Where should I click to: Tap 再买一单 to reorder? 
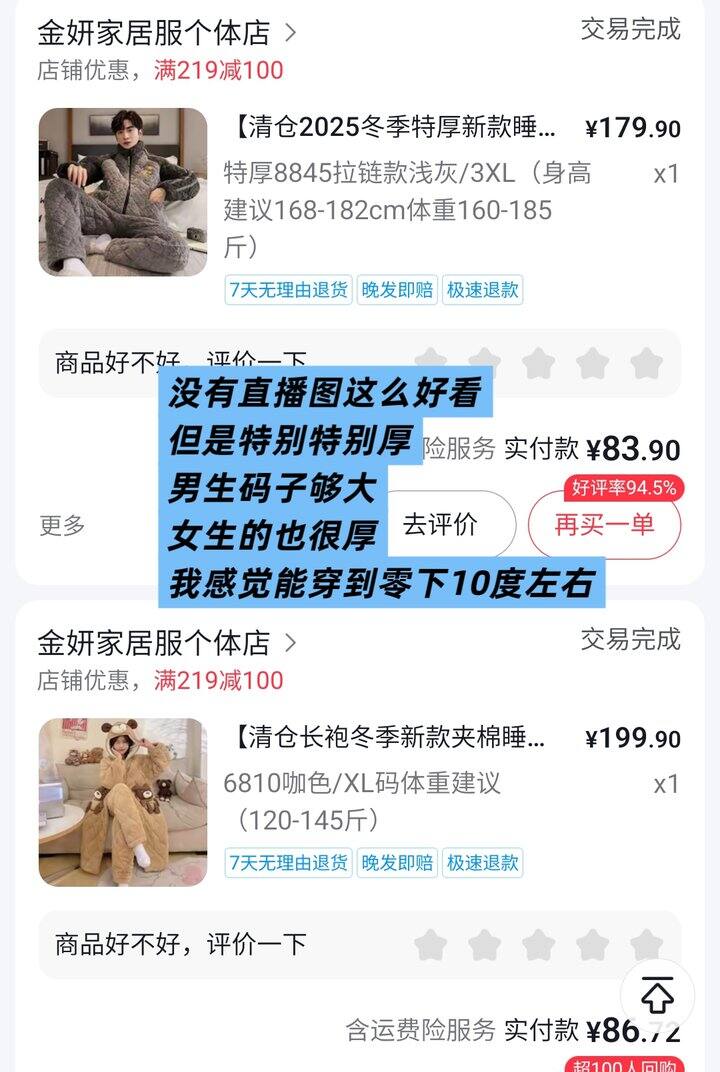coord(603,525)
